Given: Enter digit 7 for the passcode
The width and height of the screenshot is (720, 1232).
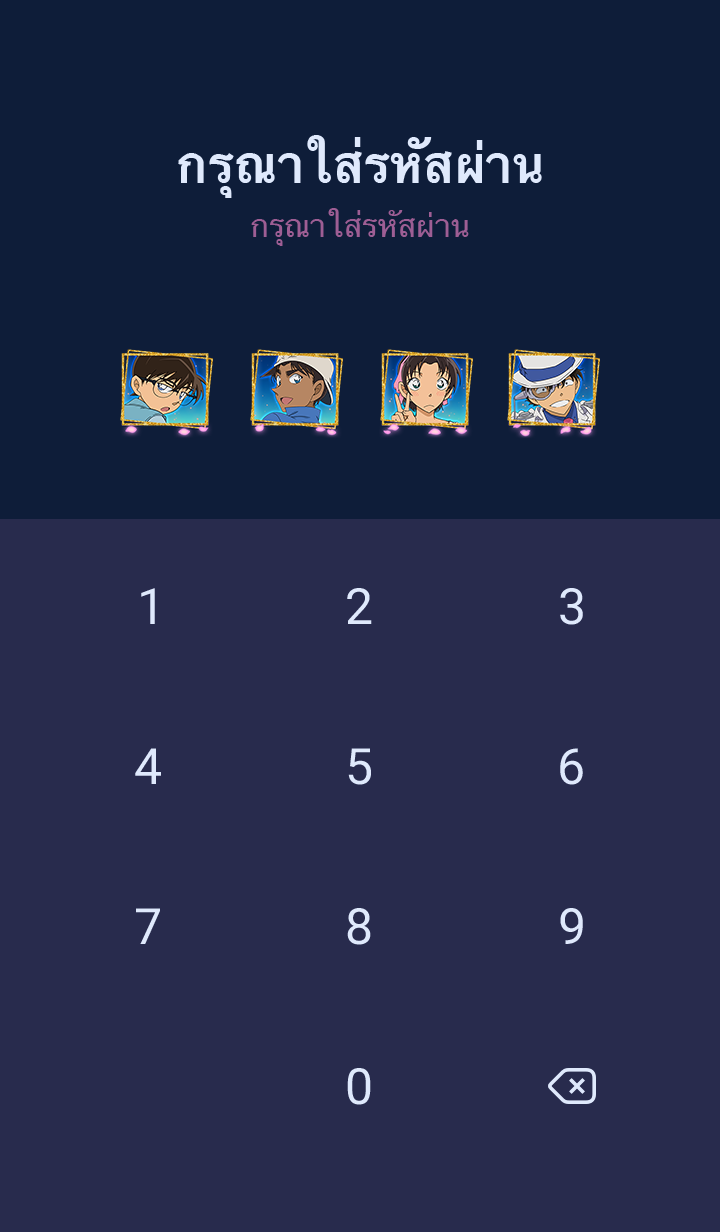Looking at the screenshot, I should pyautogui.click(x=148, y=927).
